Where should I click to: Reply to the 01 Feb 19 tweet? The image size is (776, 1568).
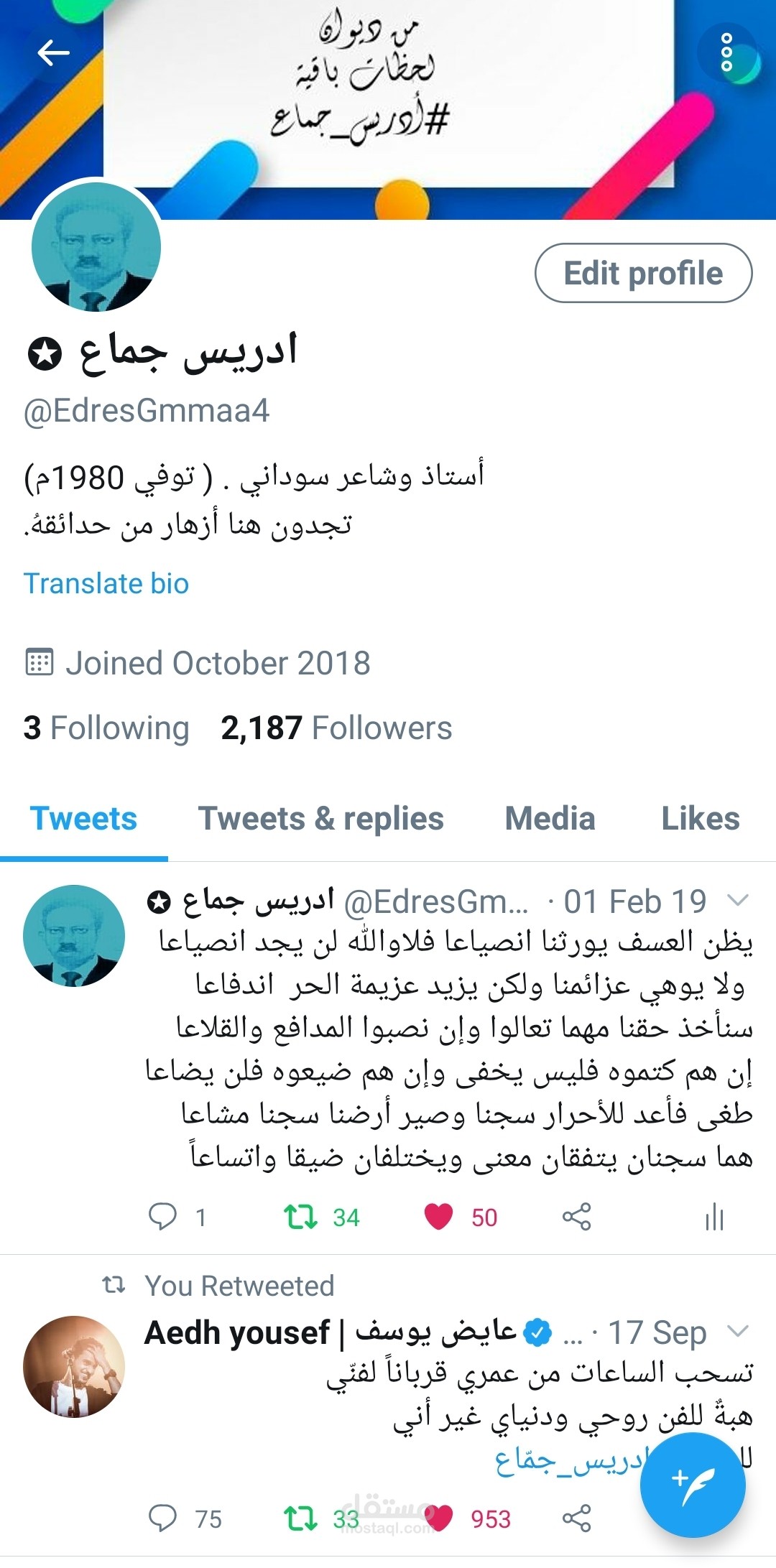[x=162, y=1217]
